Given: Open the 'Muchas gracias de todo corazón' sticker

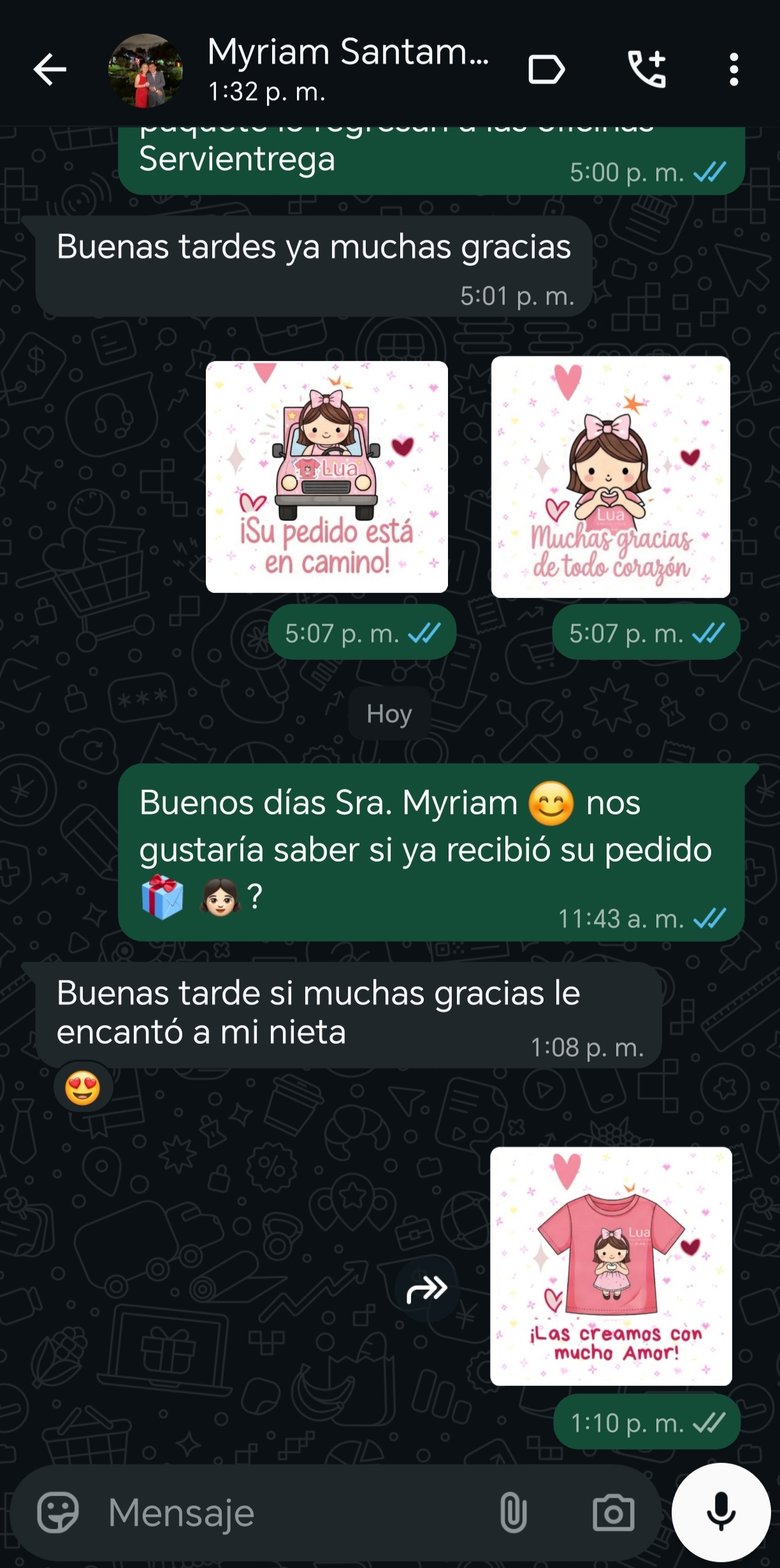Looking at the screenshot, I should pyautogui.click(x=610, y=477).
